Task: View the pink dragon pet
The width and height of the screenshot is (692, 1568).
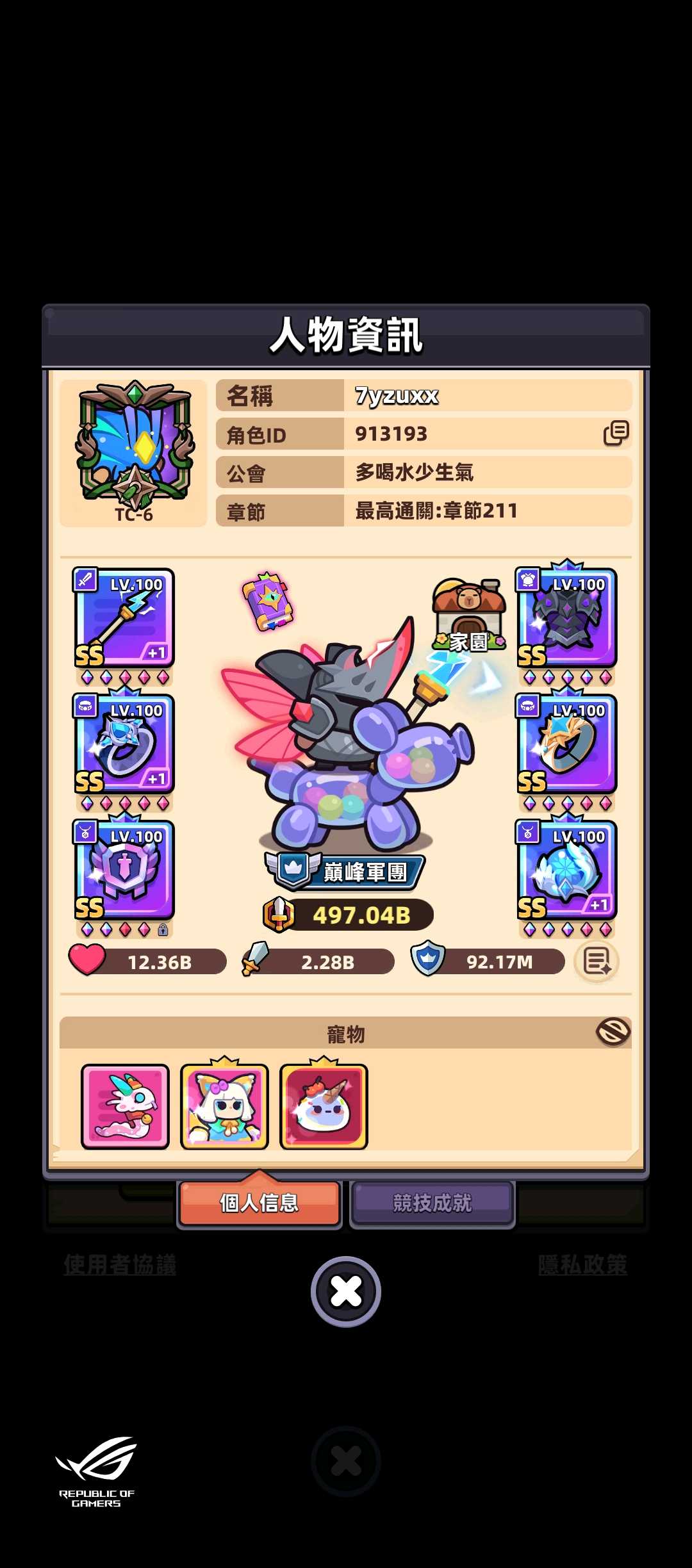Action: (x=126, y=1106)
